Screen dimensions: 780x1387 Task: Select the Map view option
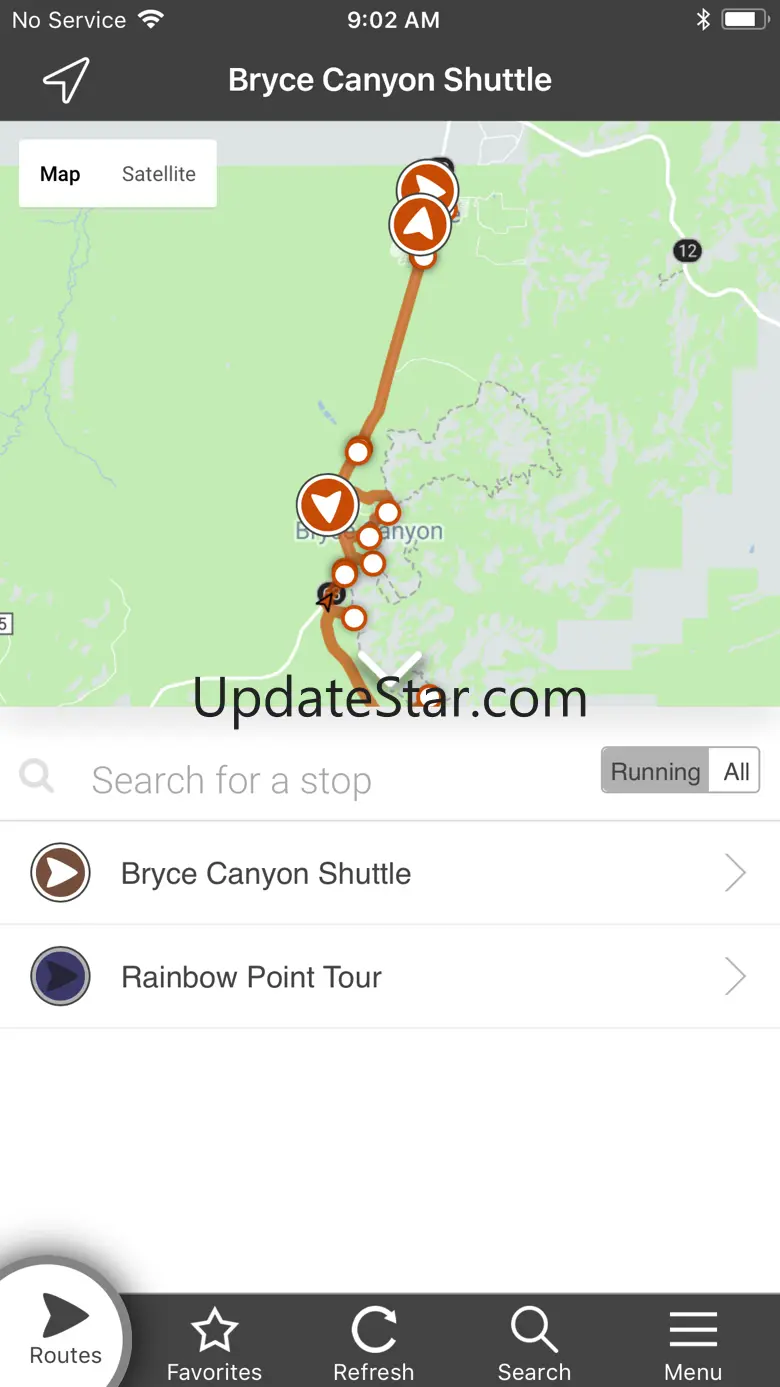coord(60,174)
